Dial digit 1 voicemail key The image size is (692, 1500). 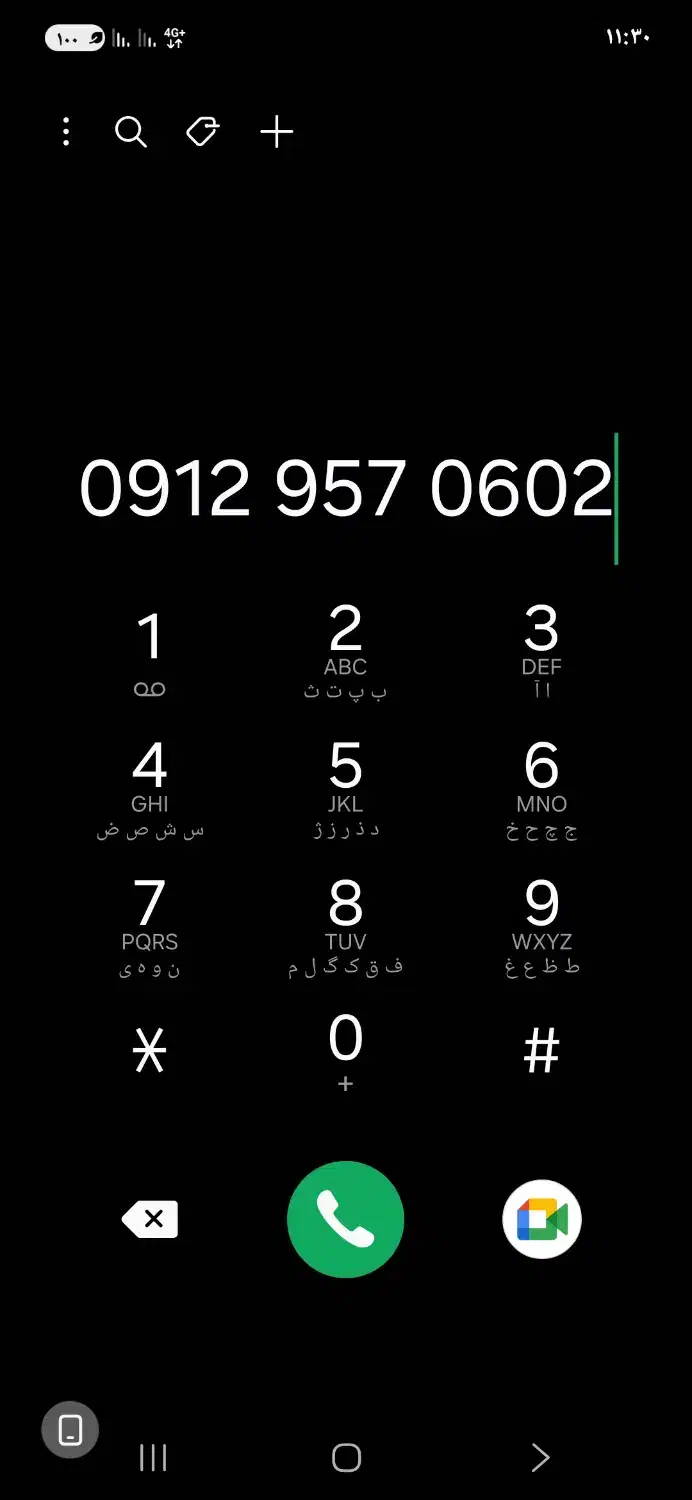tap(150, 652)
